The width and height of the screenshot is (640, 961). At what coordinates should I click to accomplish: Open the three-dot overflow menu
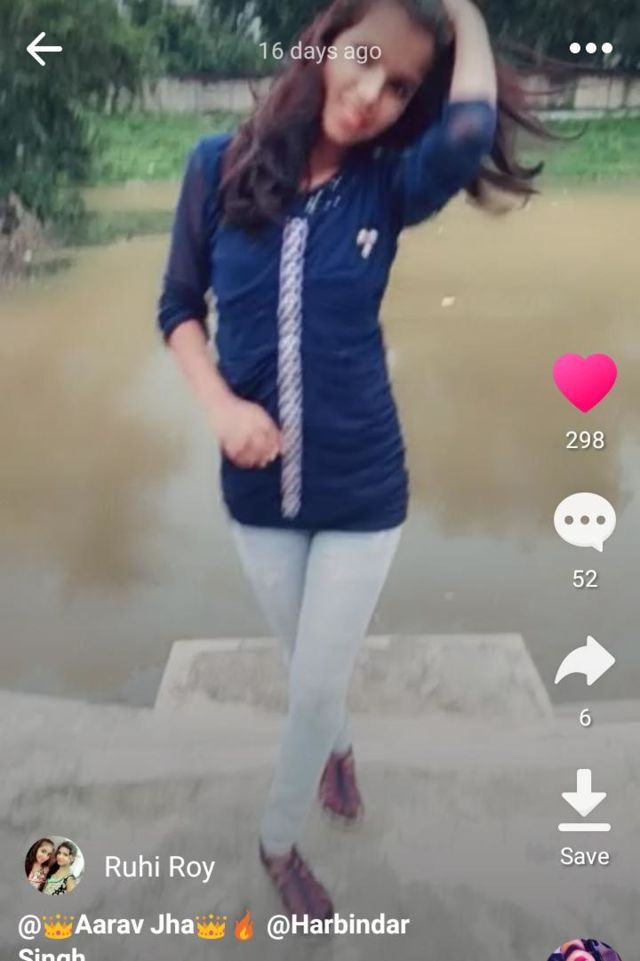(x=590, y=48)
